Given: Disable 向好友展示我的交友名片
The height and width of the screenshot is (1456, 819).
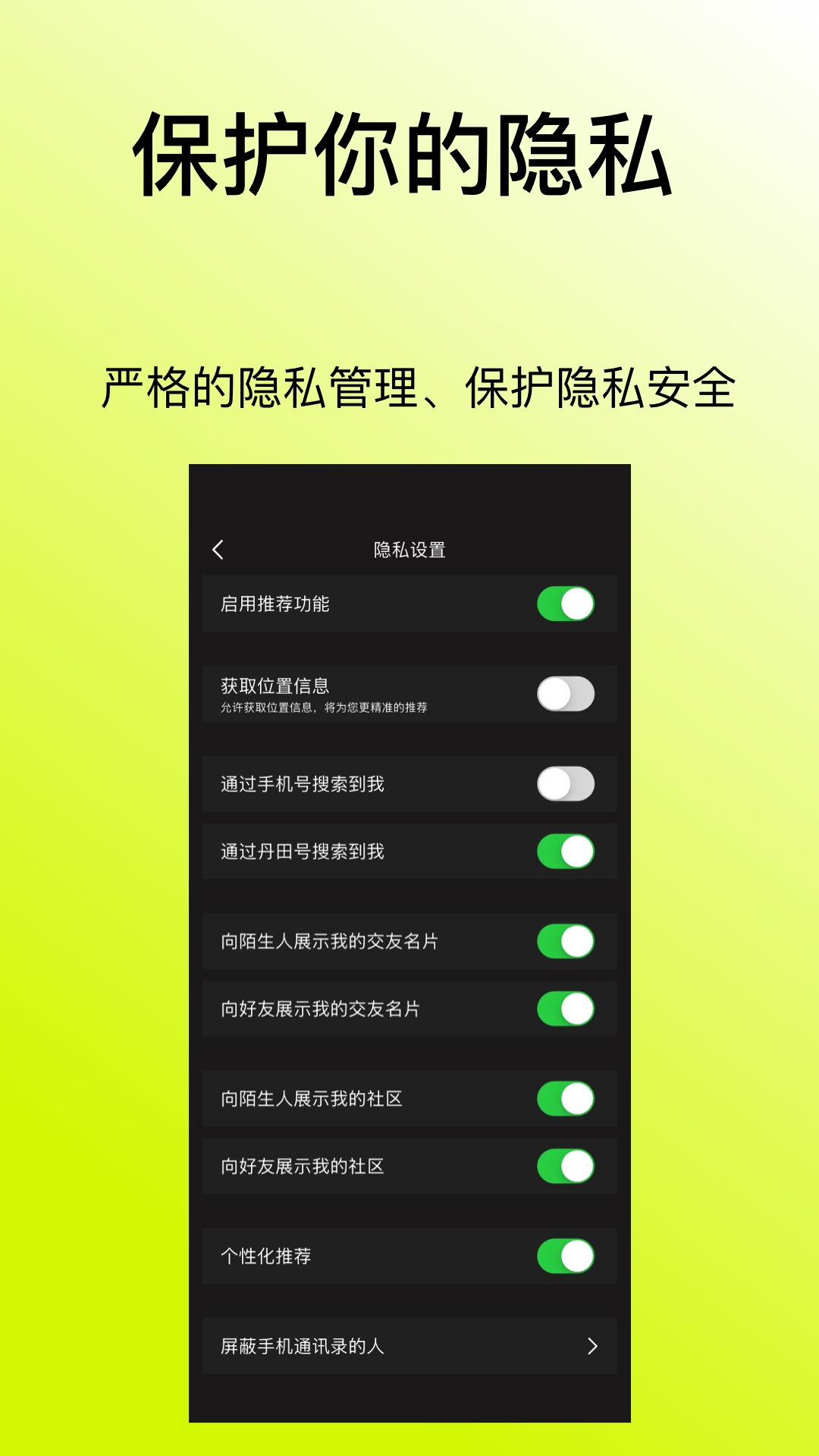Looking at the screenshot, I should coord(565,1009).
